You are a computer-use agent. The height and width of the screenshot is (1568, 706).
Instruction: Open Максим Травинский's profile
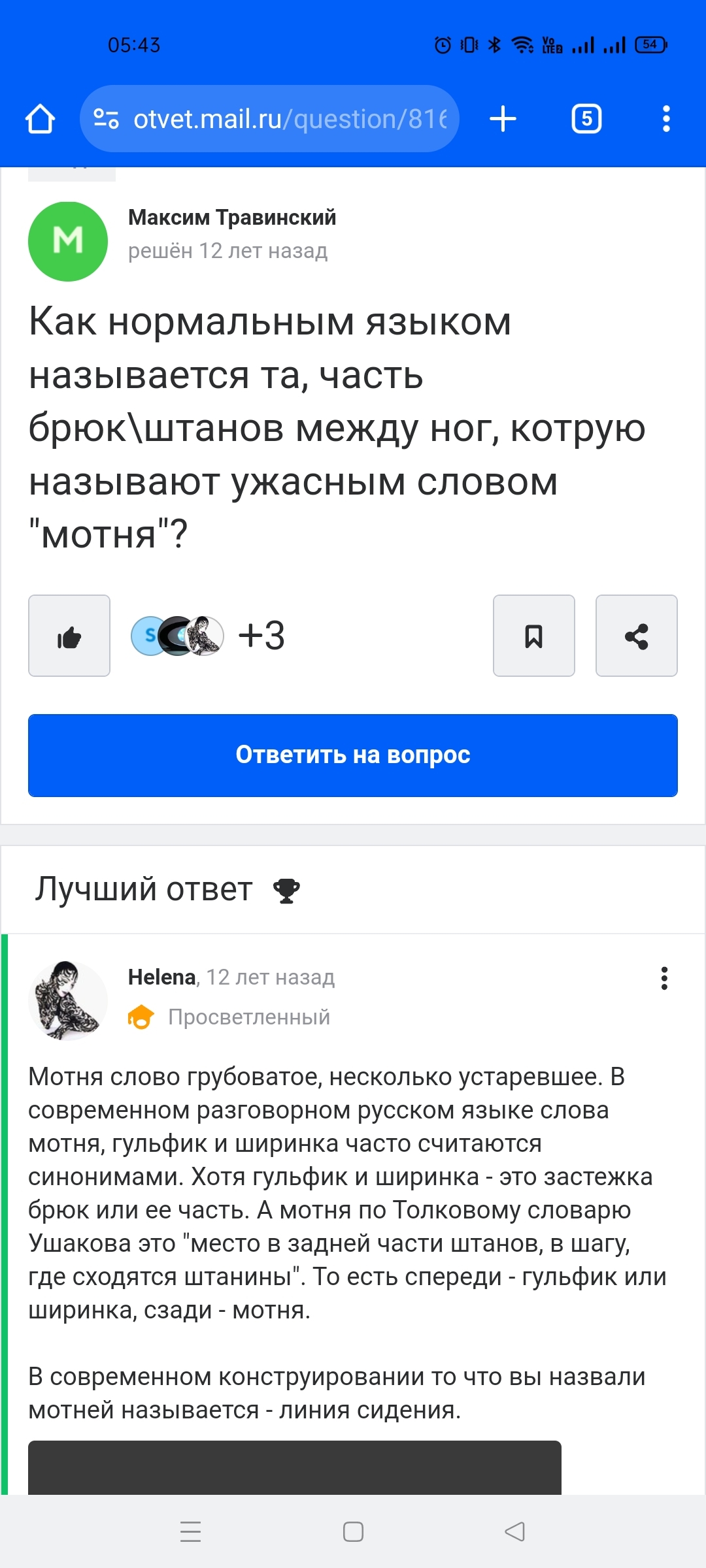231,218
